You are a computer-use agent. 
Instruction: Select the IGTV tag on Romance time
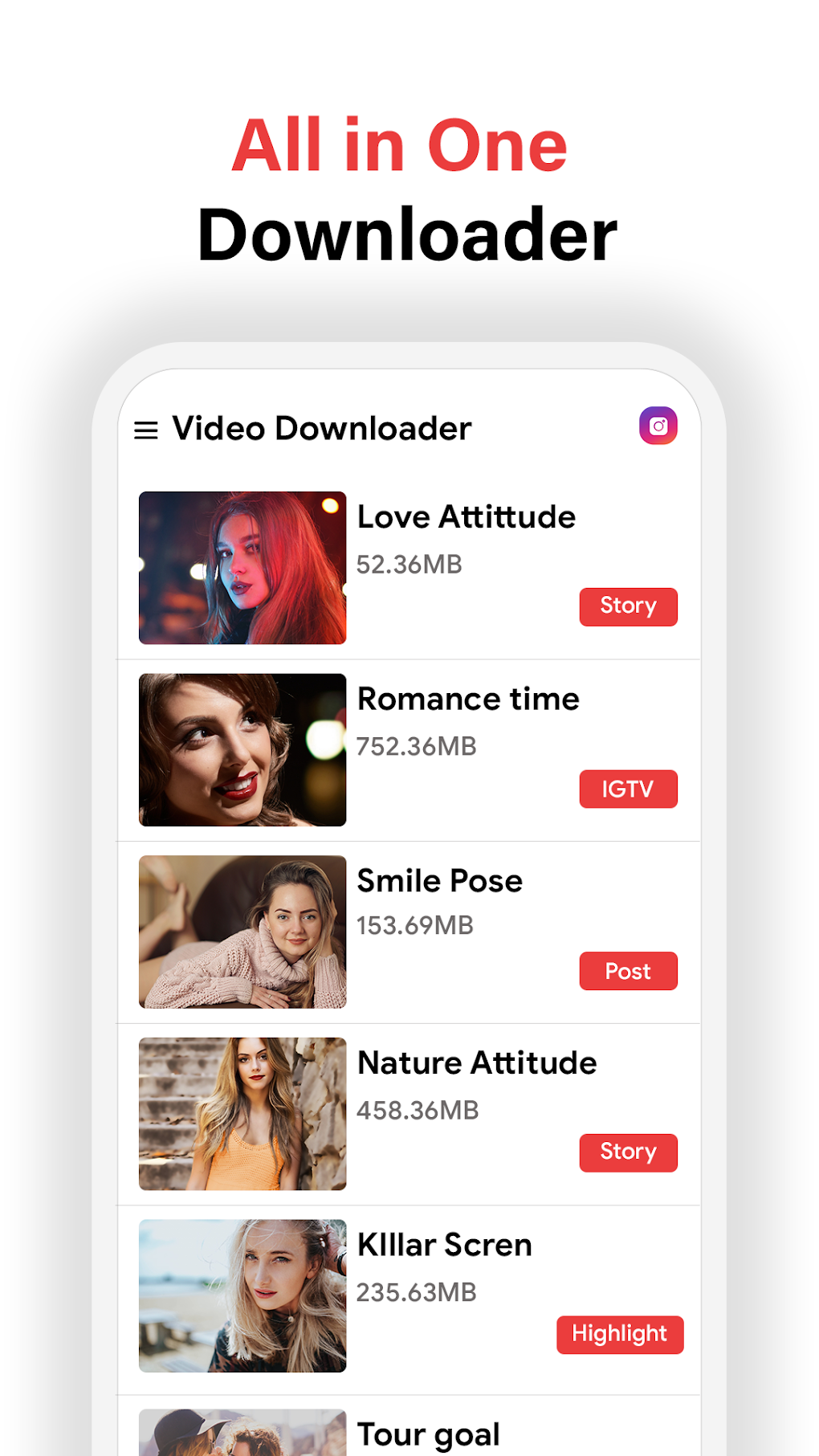(628, 789)
